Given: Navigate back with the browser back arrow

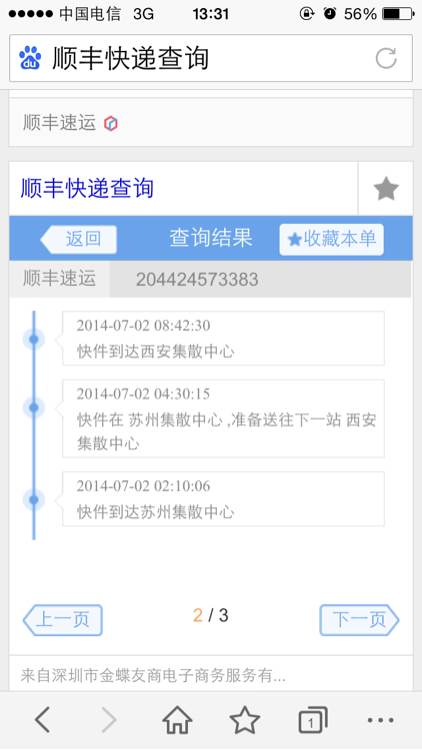Looking at the screenshot, I should coord(43,719).
